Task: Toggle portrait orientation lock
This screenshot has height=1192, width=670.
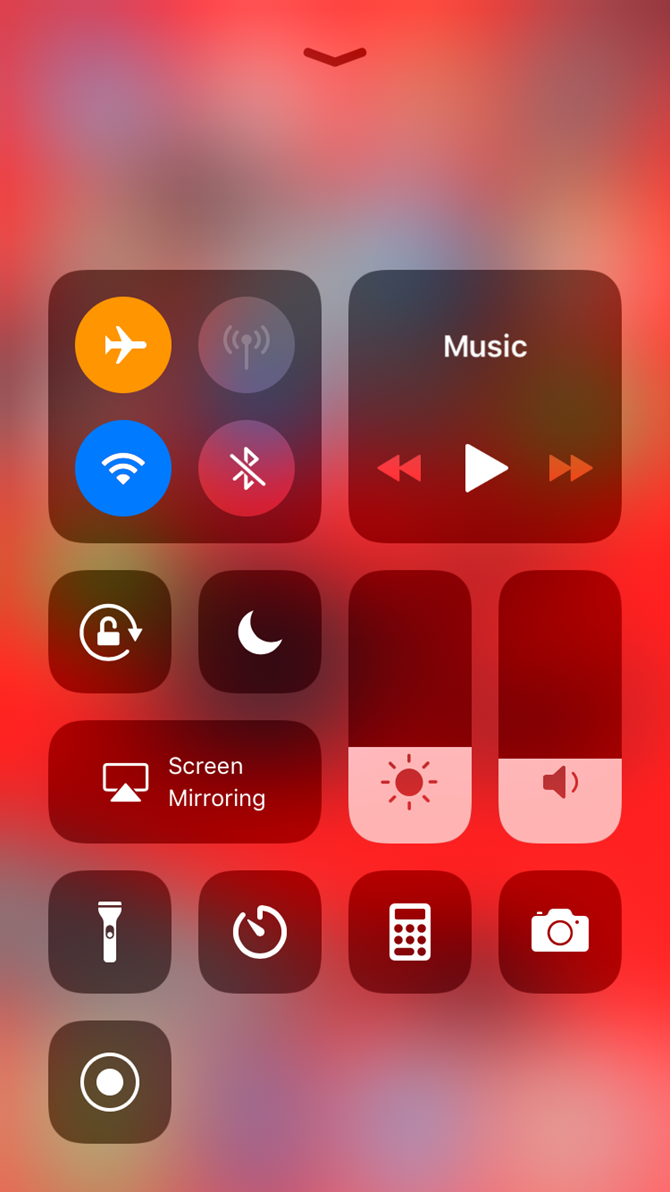Action: point(110,632)
